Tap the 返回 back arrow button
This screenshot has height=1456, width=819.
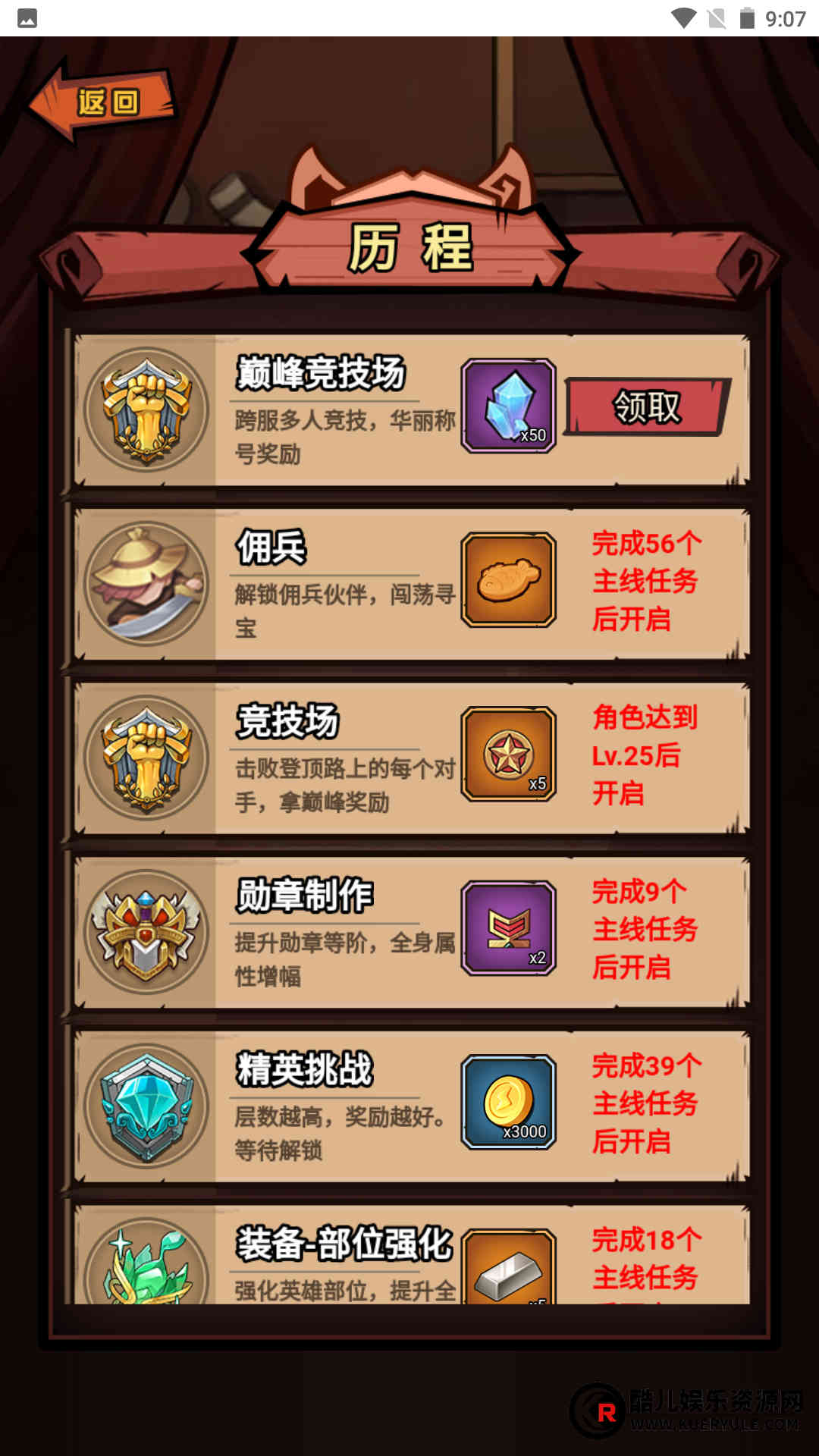(102, 102)
